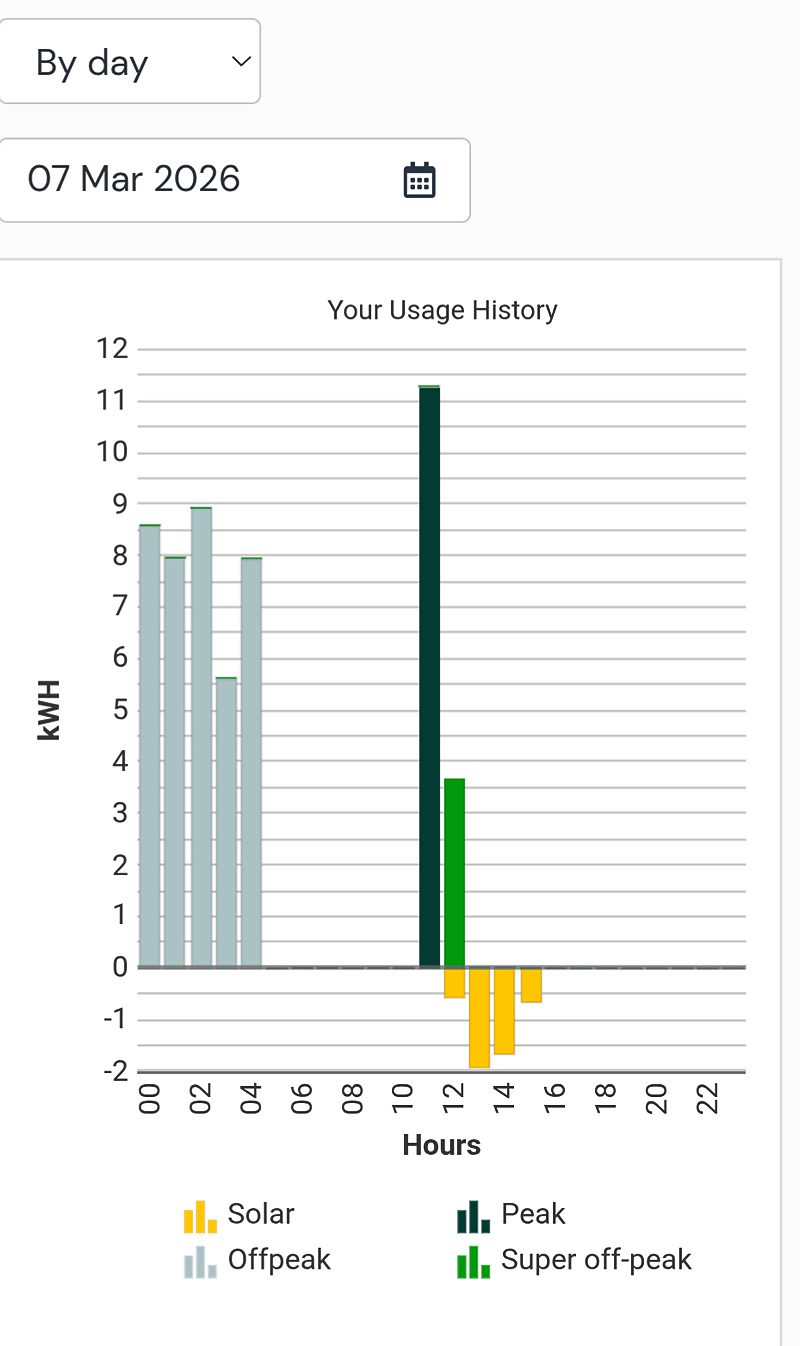Toggle the Solar legend series
The width and height of the screenshot is (800, 1346).
click(x=240, y=1215)
